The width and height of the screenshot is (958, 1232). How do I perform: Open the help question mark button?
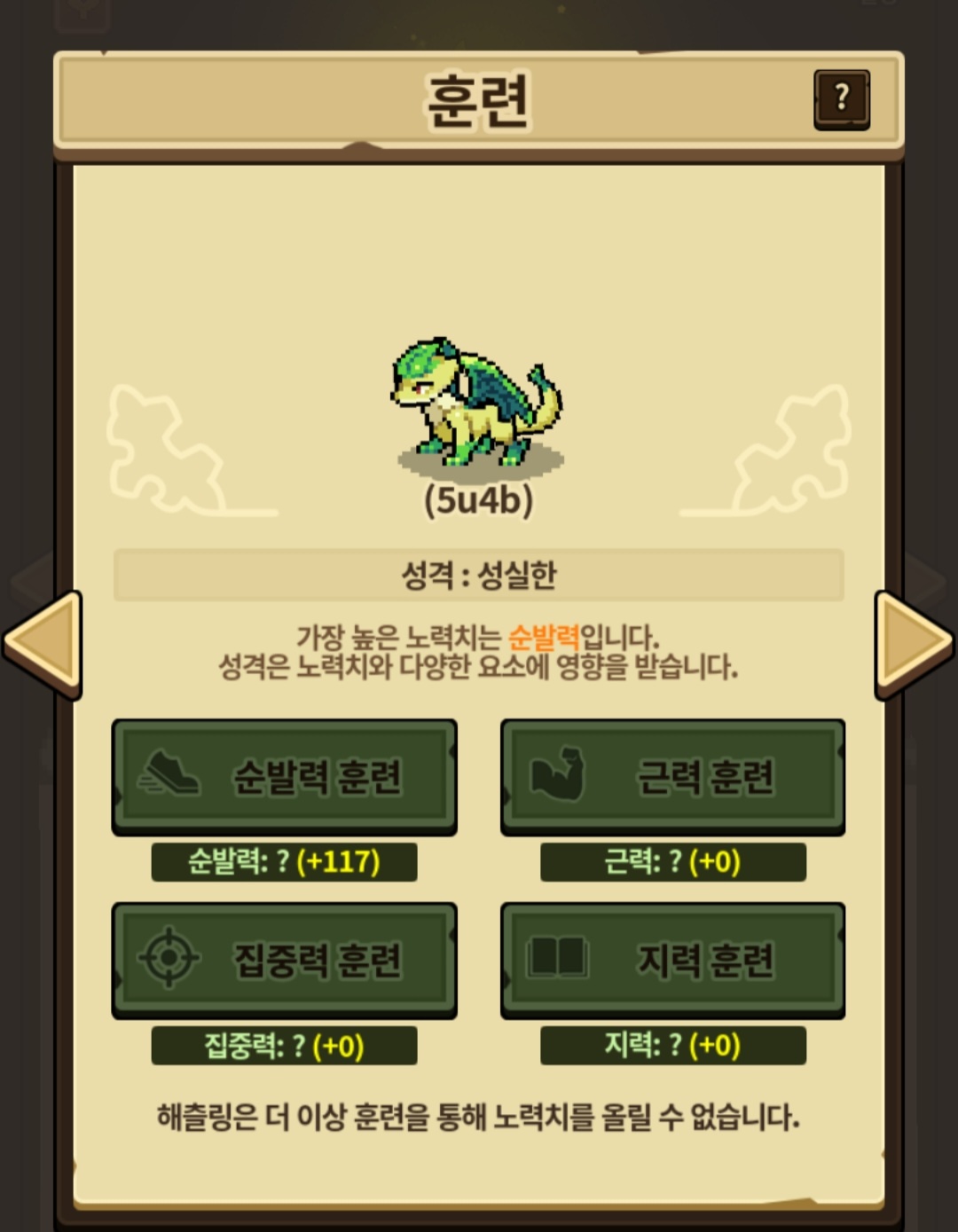pos(841,99)
